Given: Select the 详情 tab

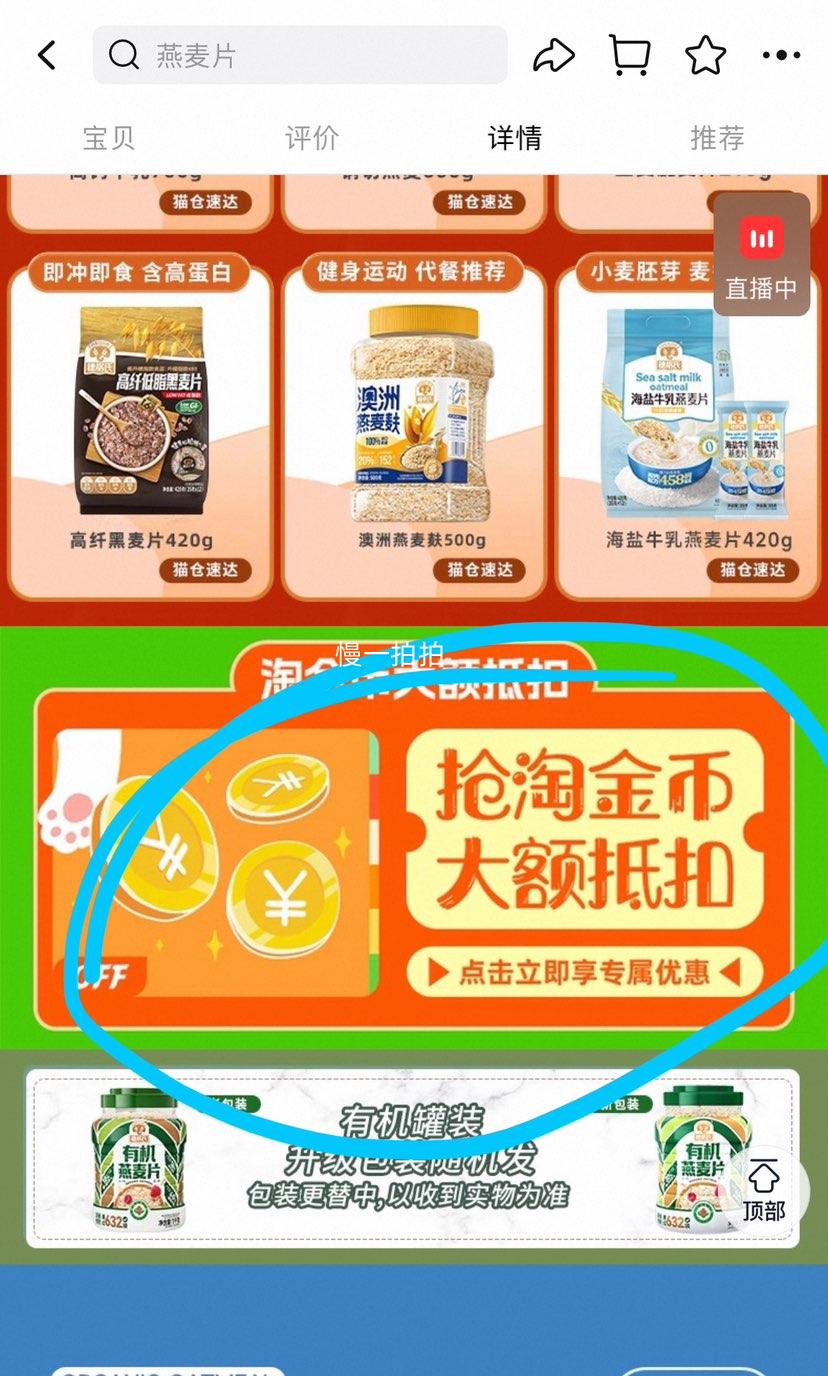Looking at the screenshot, I should [x=513, y=138].
